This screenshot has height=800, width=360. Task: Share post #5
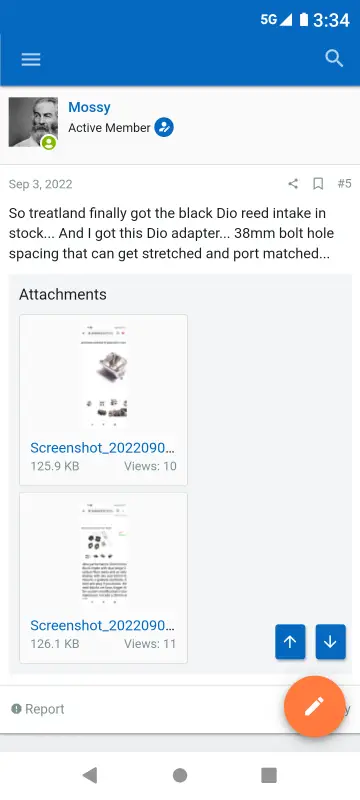(x=293, y=184)
